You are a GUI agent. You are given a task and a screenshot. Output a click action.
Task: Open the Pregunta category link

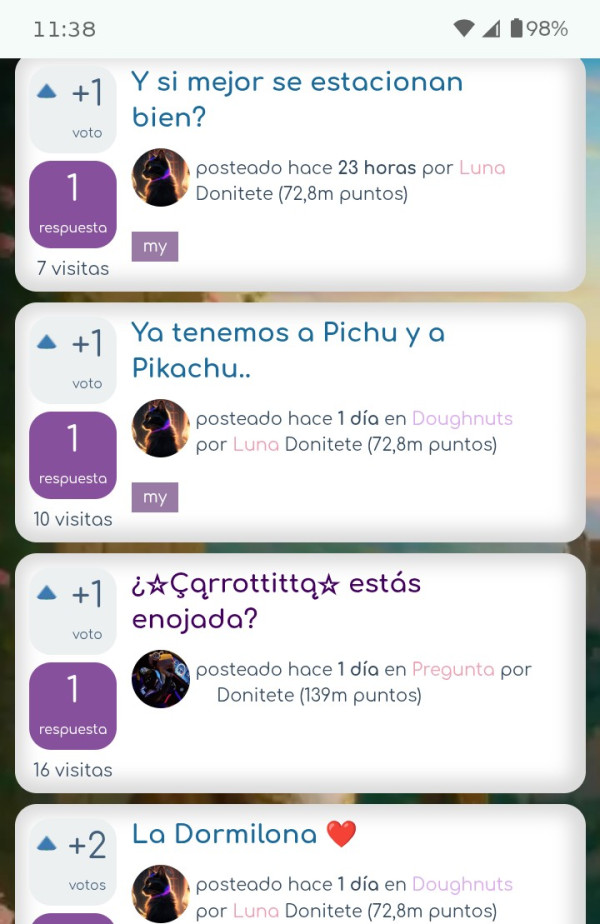(x=453, y=669)
